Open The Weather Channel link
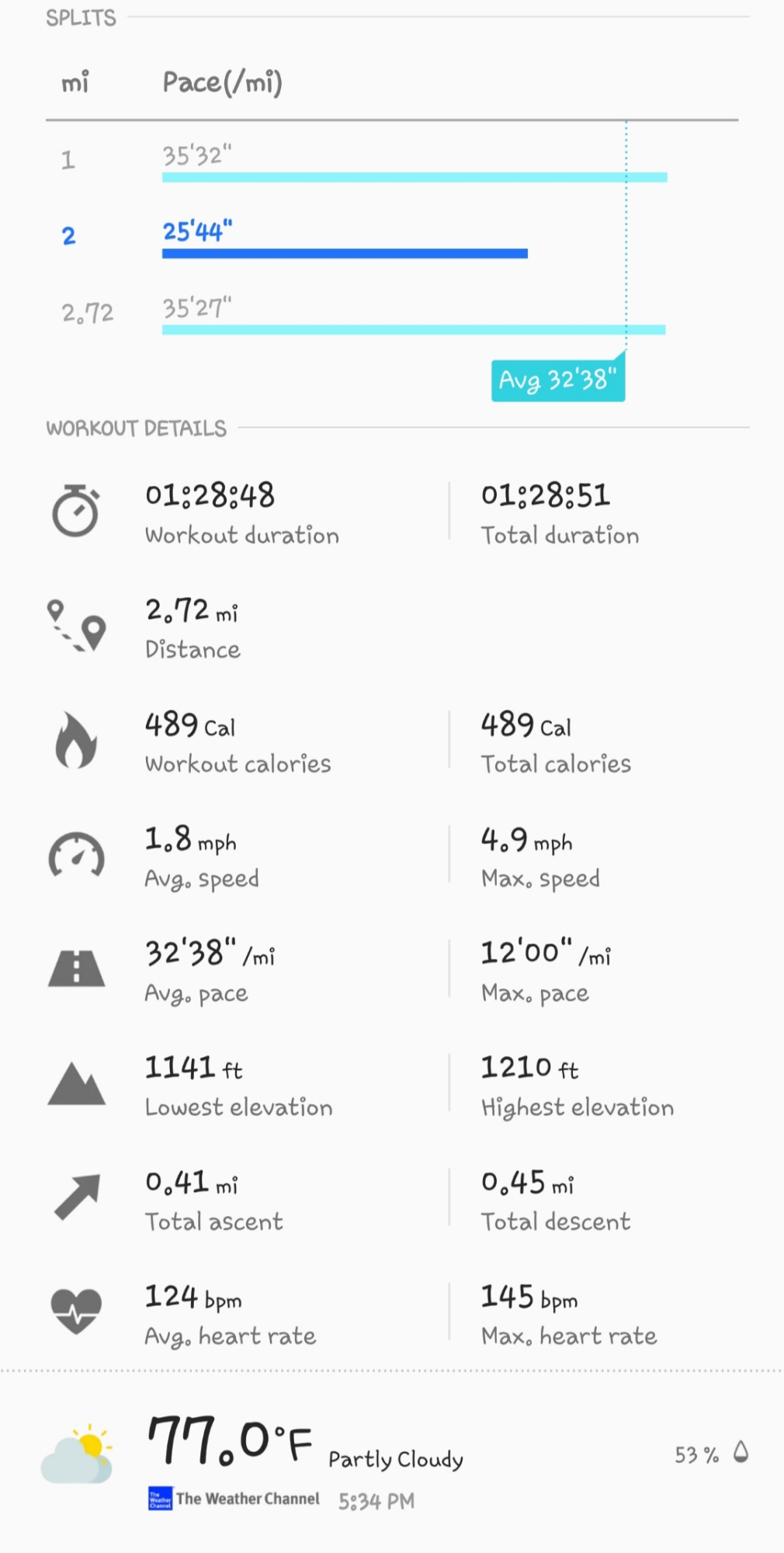 (234, 1499)
